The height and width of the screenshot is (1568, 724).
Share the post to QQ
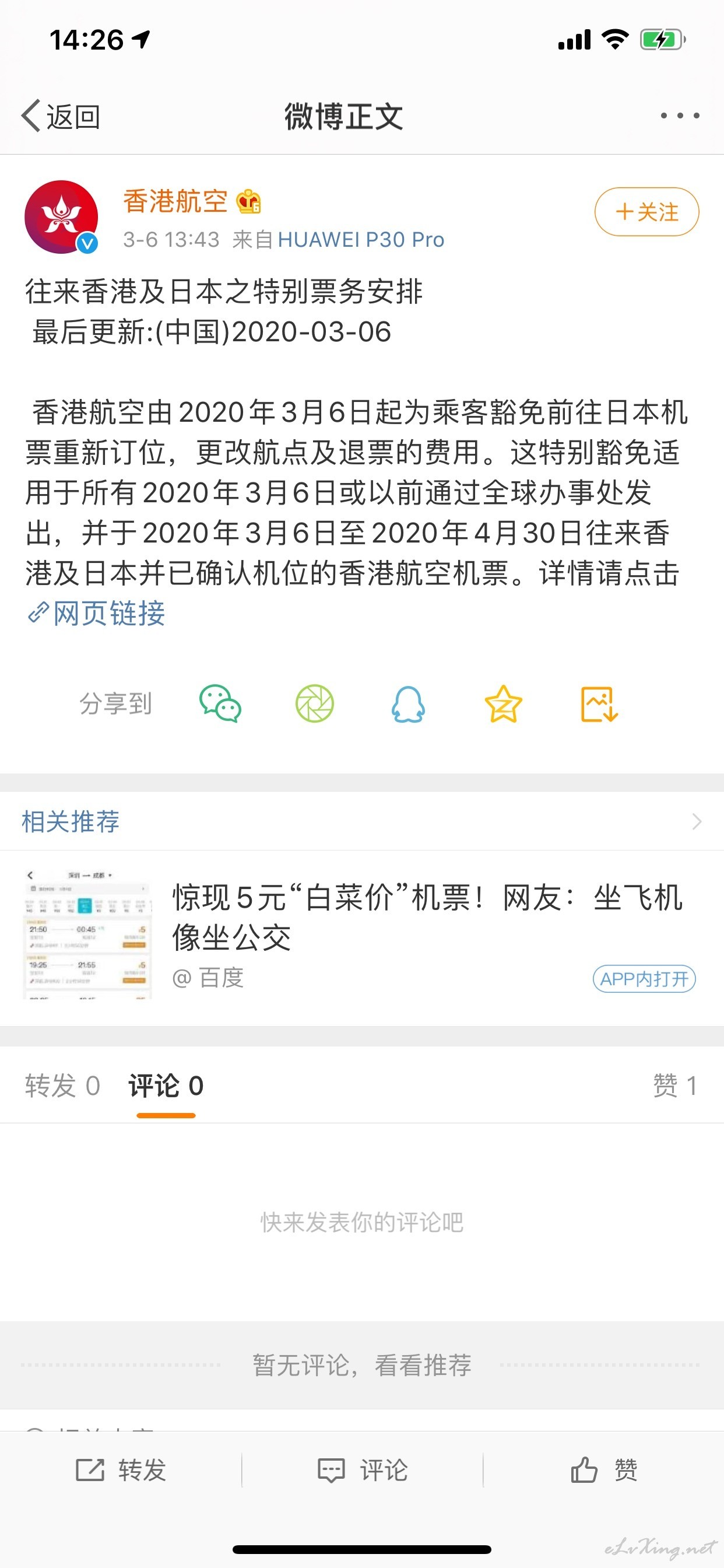point(408,704)
